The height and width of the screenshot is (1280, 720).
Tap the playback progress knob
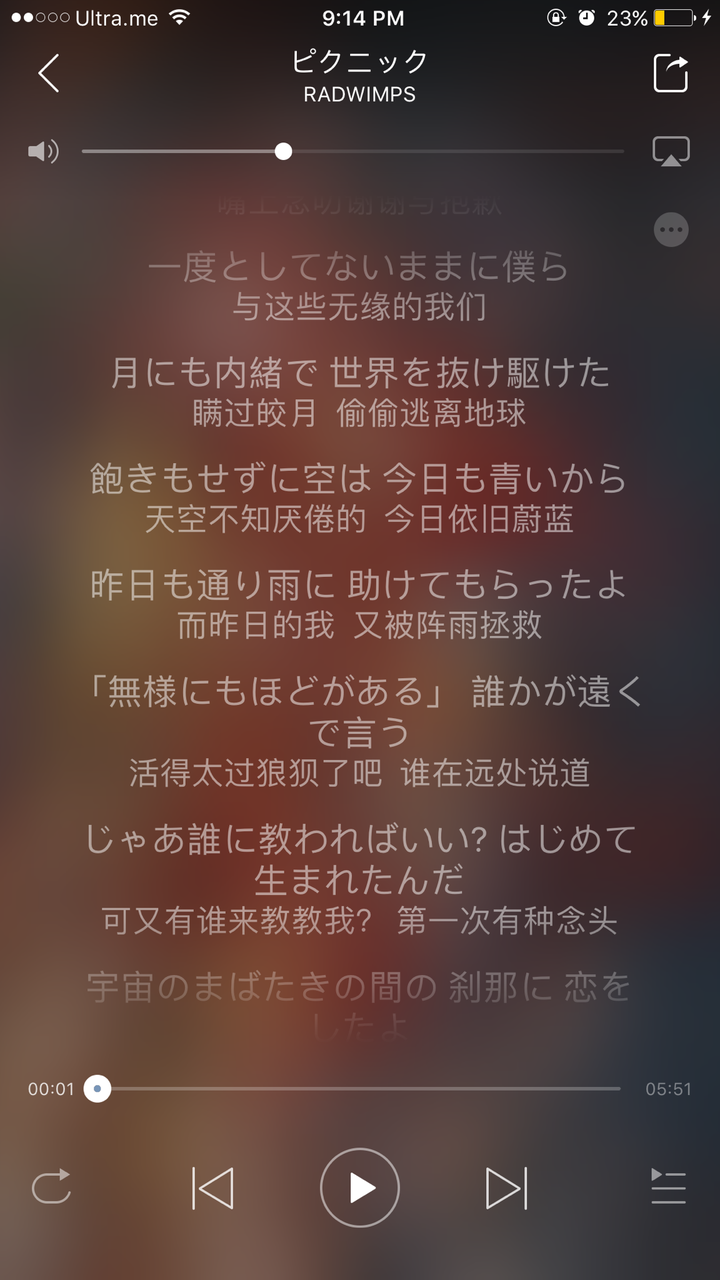tap(97, 1089)
